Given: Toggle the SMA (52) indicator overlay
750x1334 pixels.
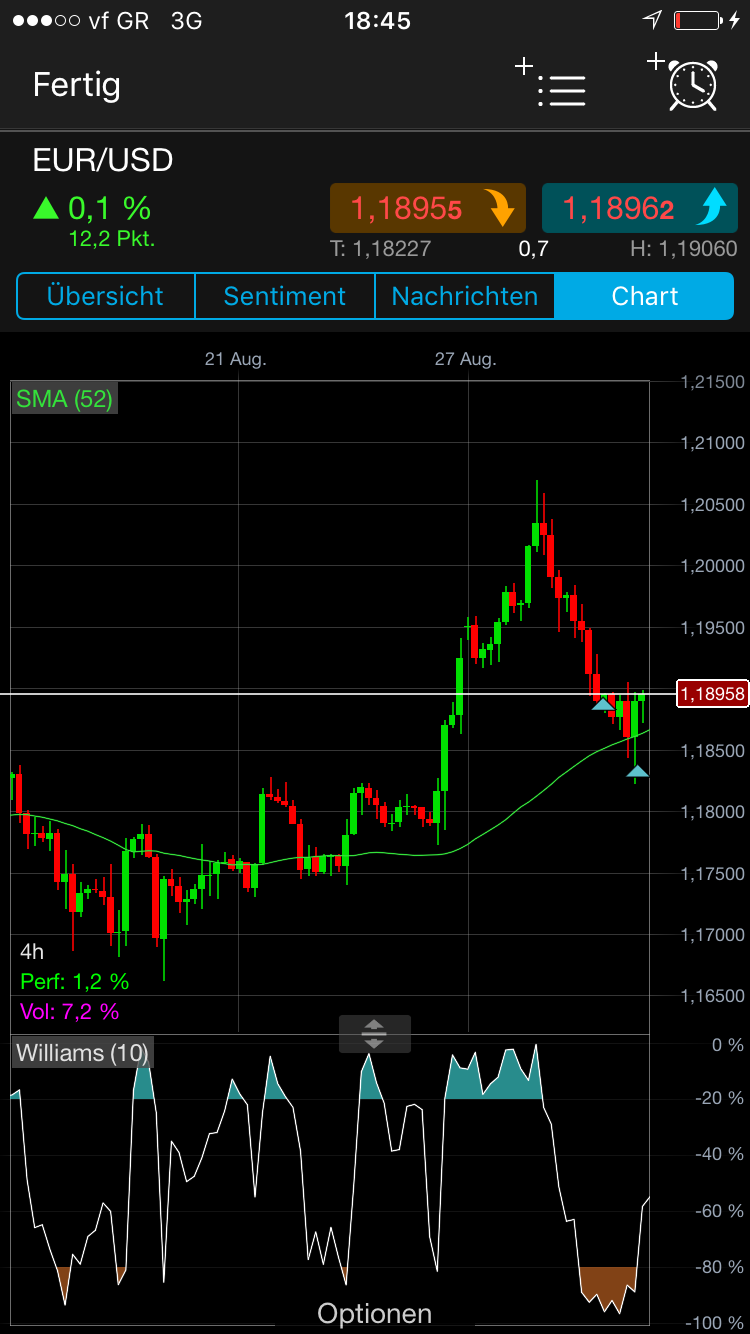Looking at the screenshot, I should (x=64, y=397).
